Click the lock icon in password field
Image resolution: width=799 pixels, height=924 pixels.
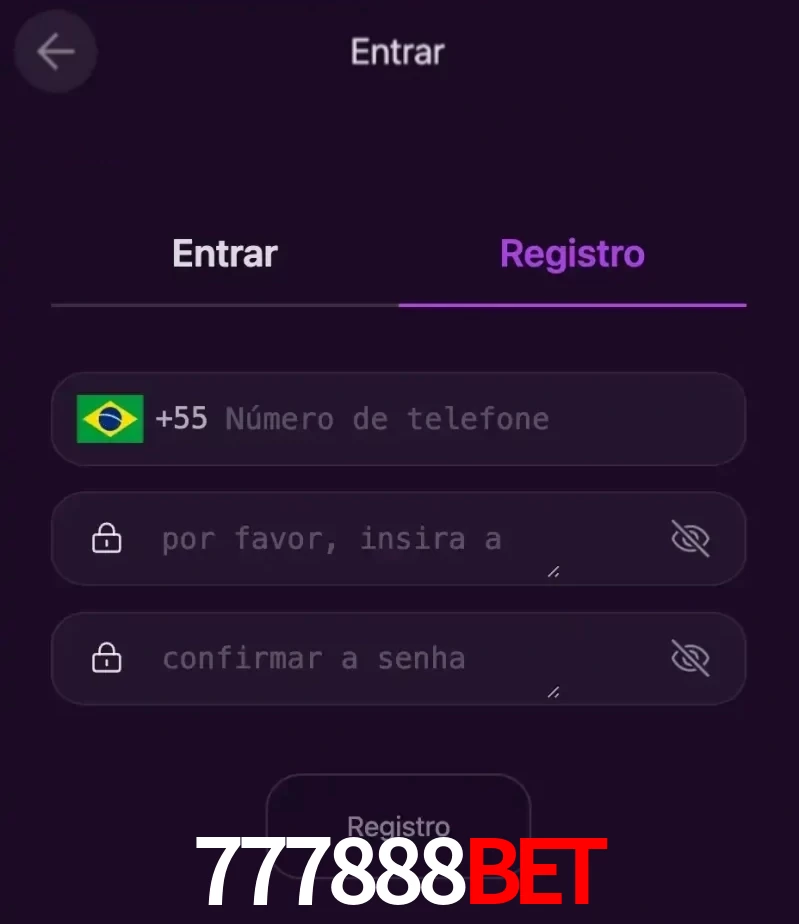coord(106,538)
